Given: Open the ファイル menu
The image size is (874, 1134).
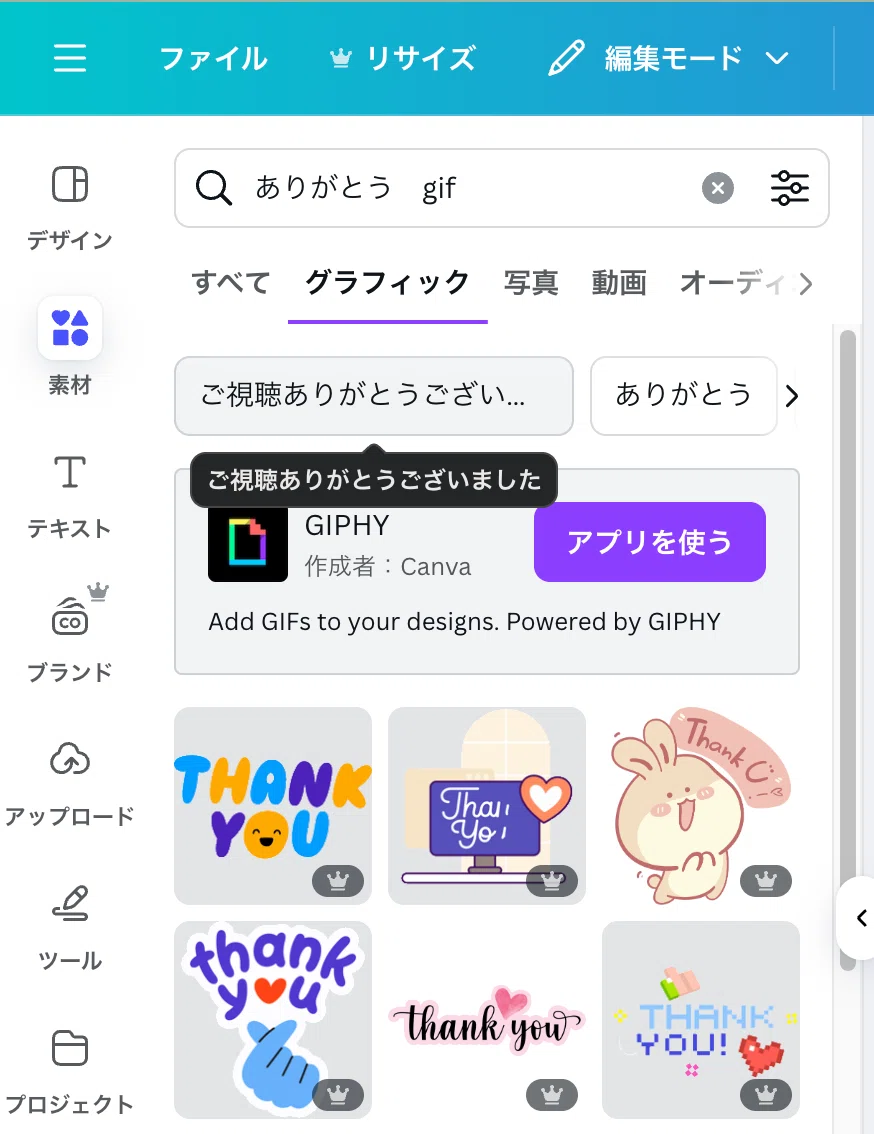Looking at the screenshot, I should click(x=213, y=59).
